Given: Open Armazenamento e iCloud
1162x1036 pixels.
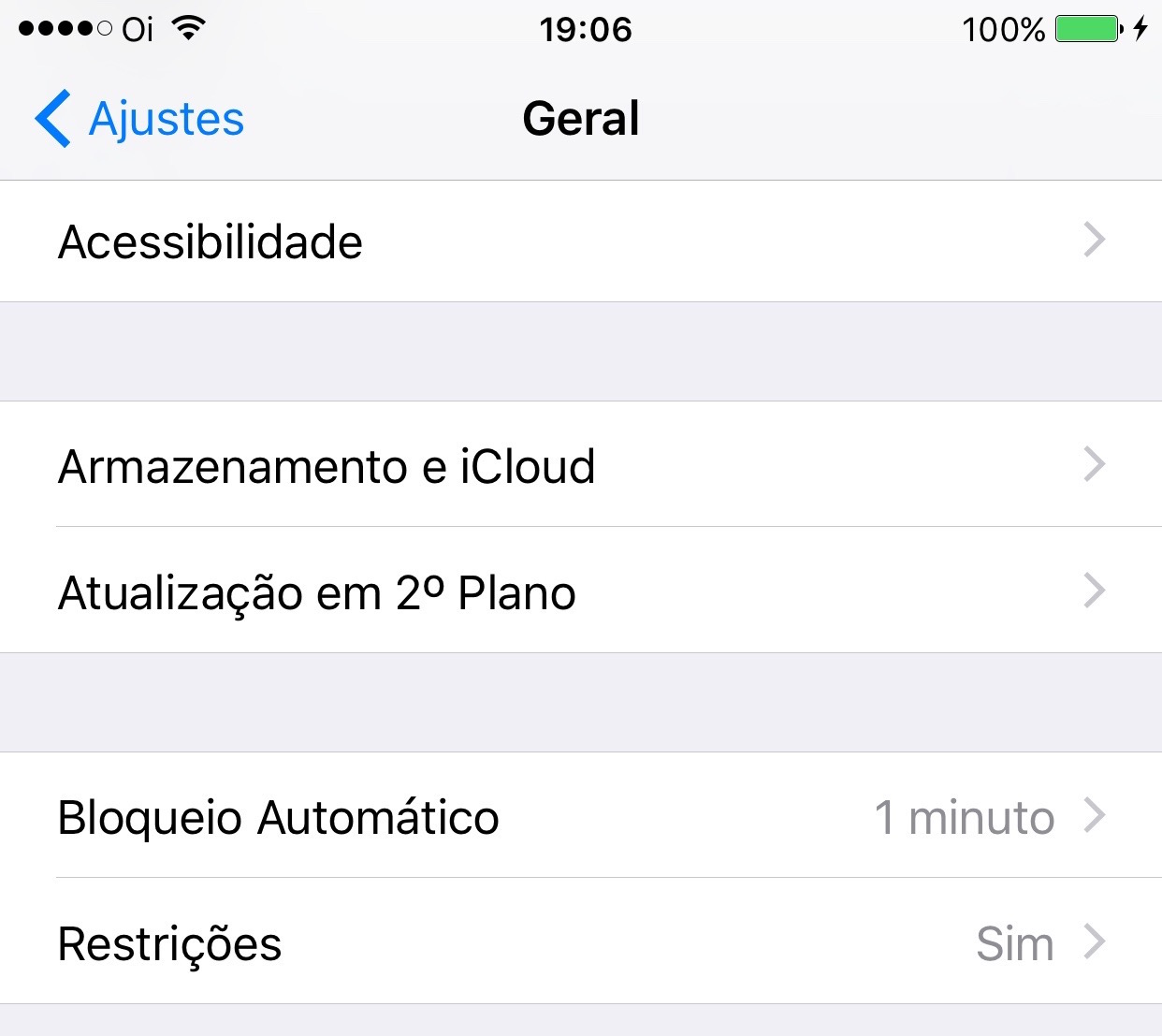Looking at the screenshot, I should coord(580,465).
